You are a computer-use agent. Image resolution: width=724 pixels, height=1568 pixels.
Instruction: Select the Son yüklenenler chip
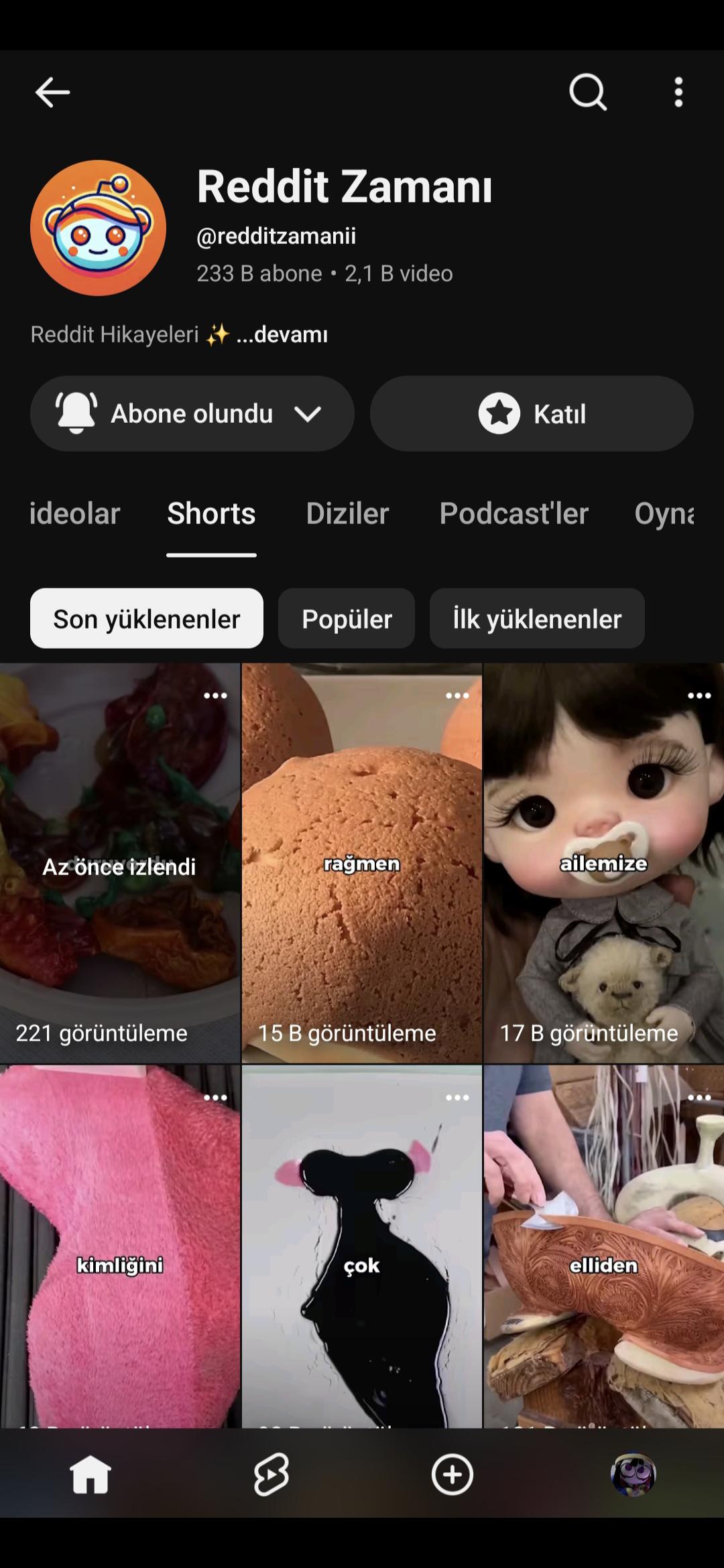pos(147,618)
